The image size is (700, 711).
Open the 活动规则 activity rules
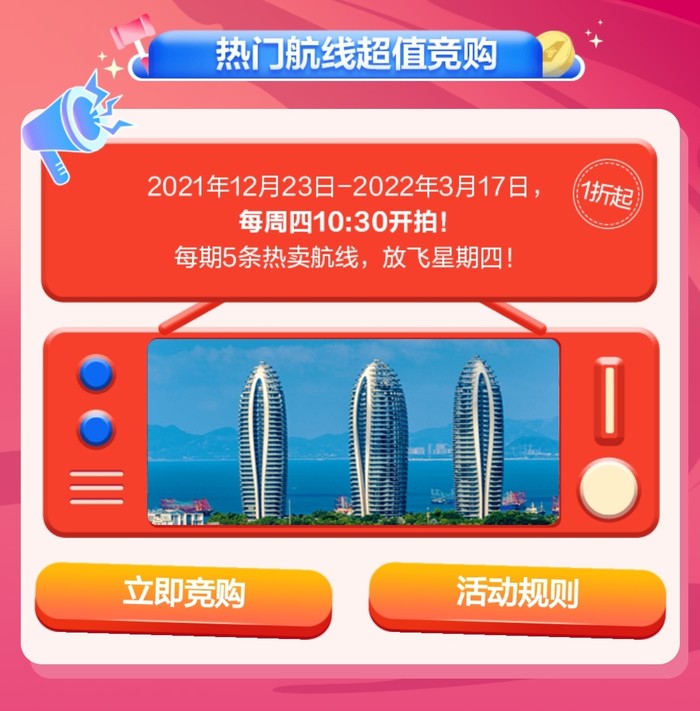(516, 594)
